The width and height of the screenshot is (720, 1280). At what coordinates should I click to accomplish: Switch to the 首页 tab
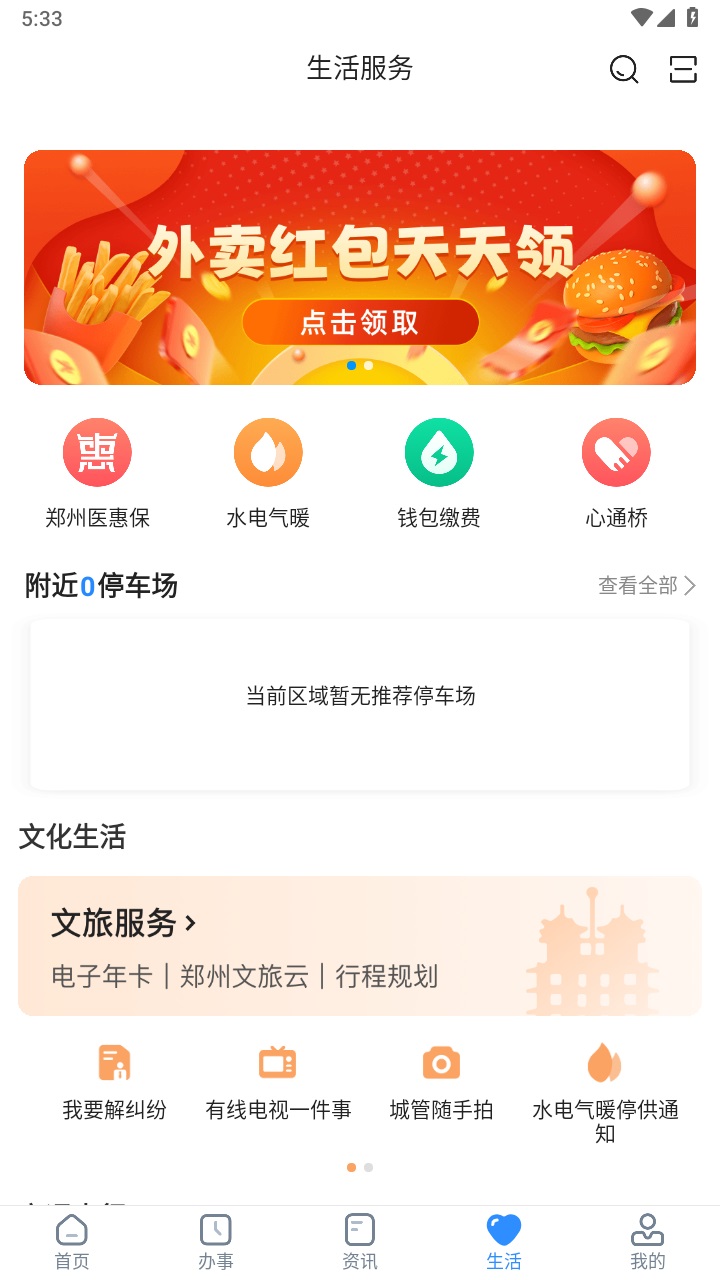point(72,1242)
